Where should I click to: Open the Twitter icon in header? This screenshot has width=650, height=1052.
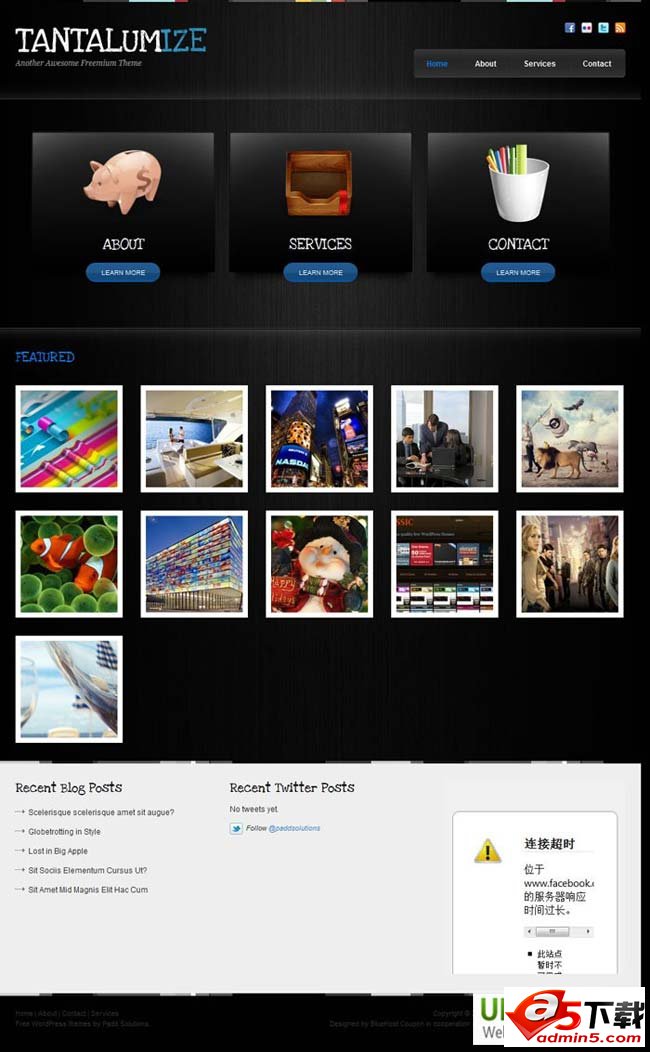click(603, 28)
